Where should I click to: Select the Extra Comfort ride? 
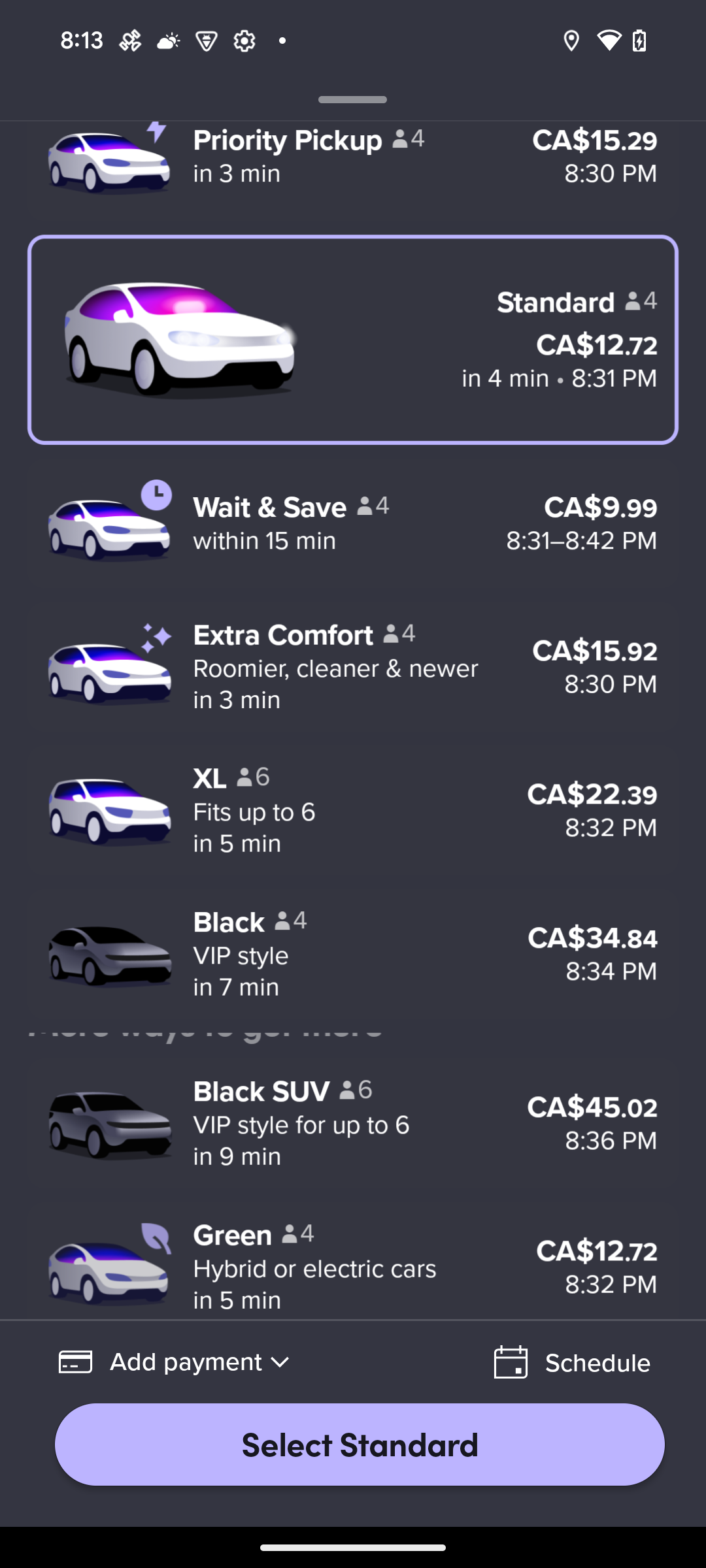[x=353, y=666]
